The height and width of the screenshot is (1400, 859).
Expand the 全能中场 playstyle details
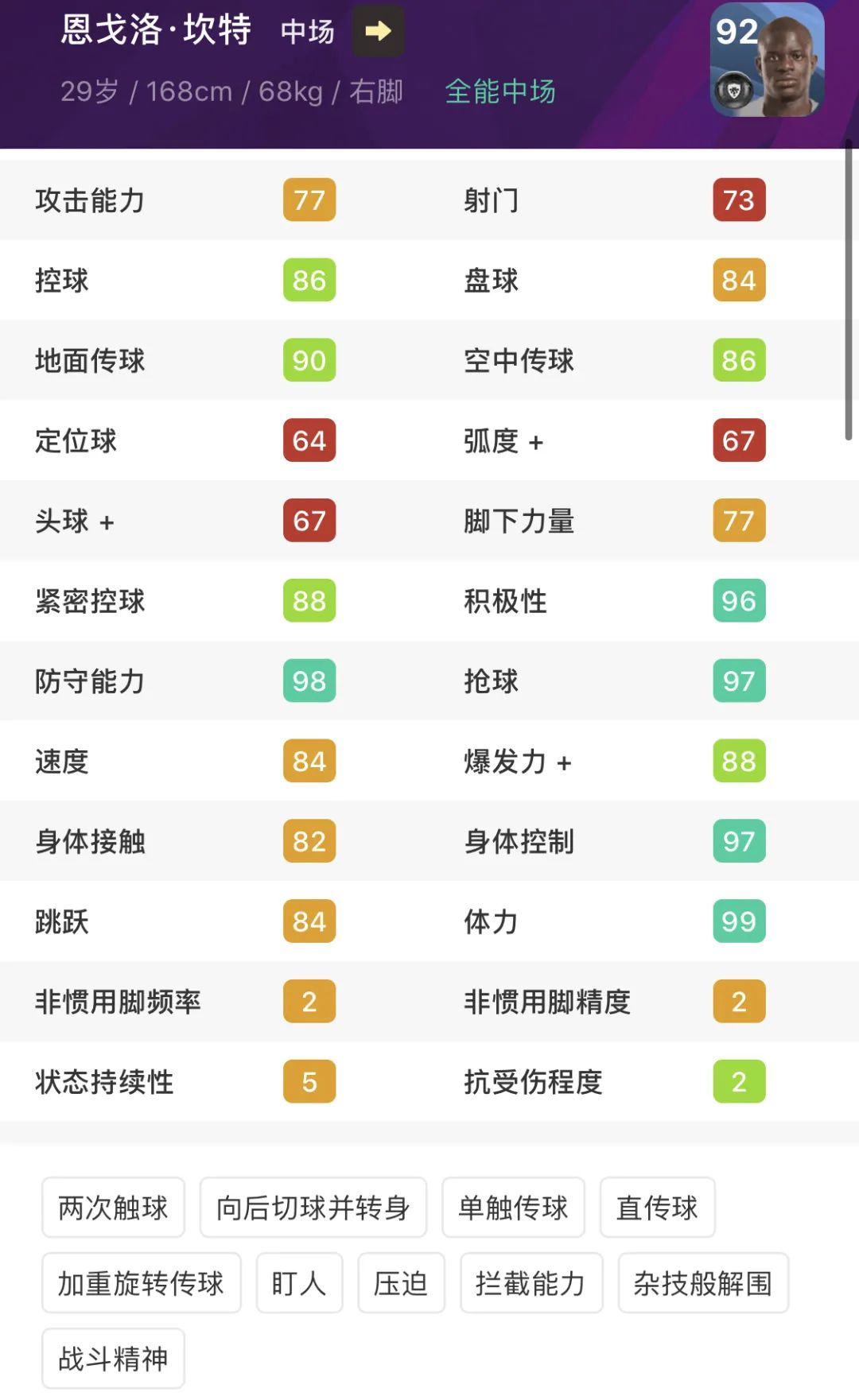500,92
